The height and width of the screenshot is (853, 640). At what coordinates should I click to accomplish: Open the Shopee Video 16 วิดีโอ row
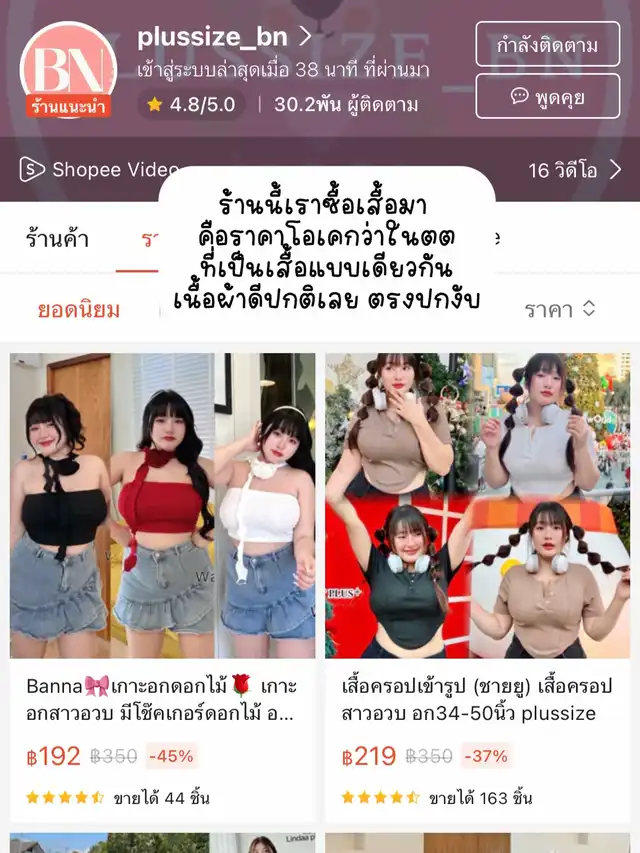[x=574, y=170]
